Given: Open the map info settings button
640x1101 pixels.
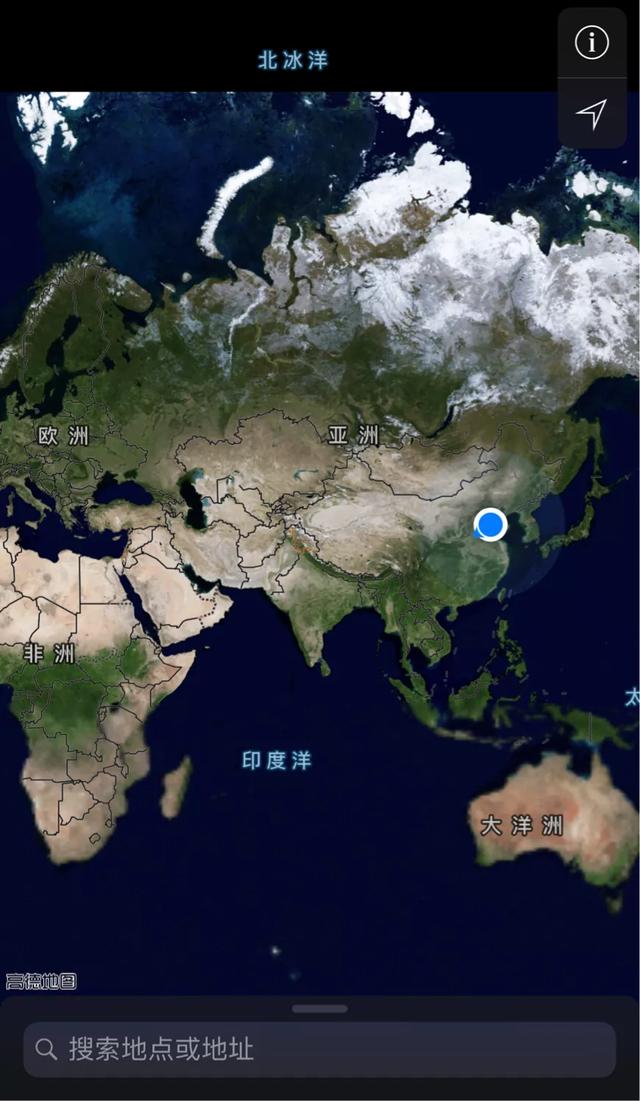Looking at the screenshot, I should pos(592,43).
